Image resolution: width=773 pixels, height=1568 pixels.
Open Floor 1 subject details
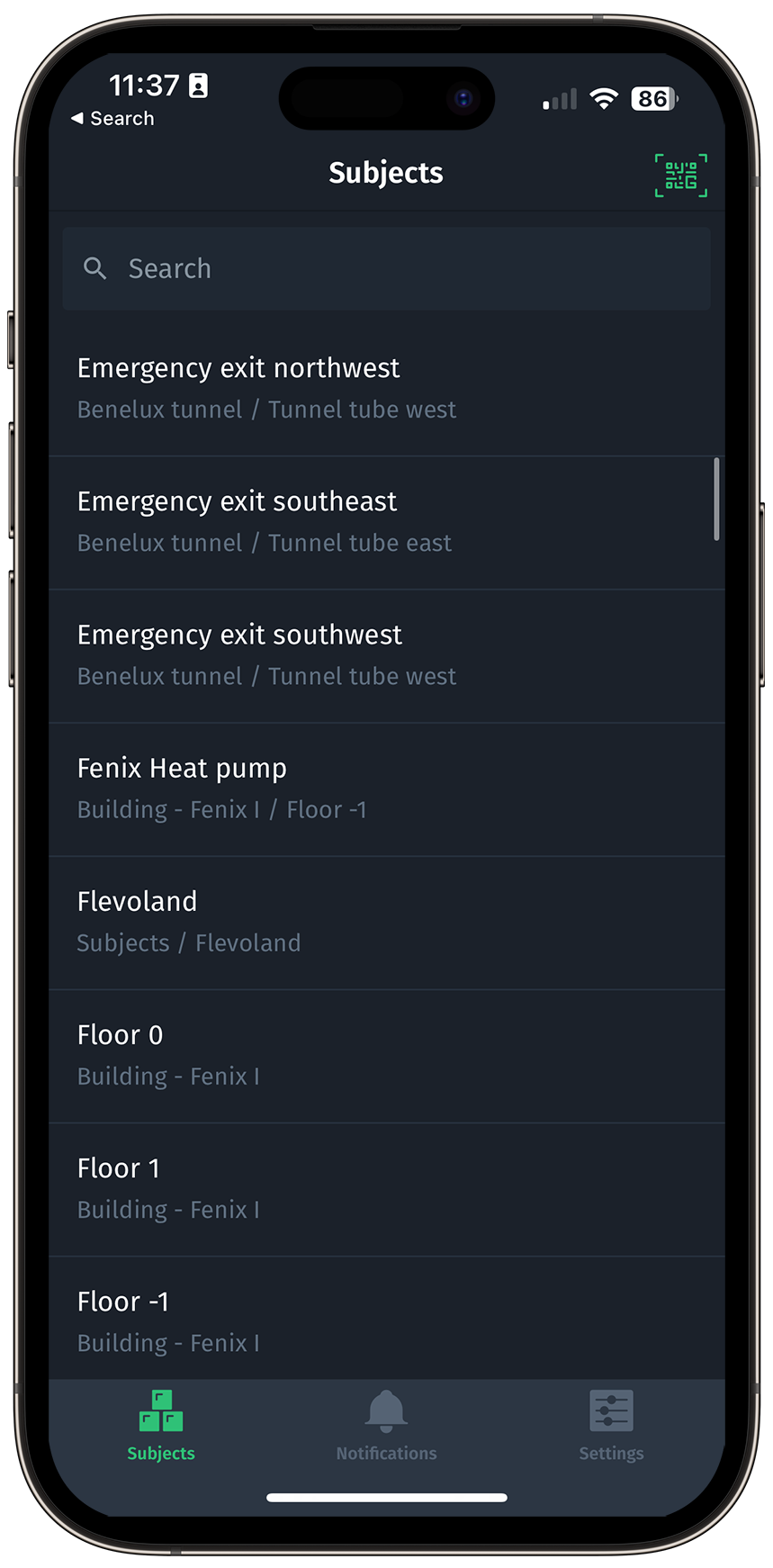[x=386, y=1186]
